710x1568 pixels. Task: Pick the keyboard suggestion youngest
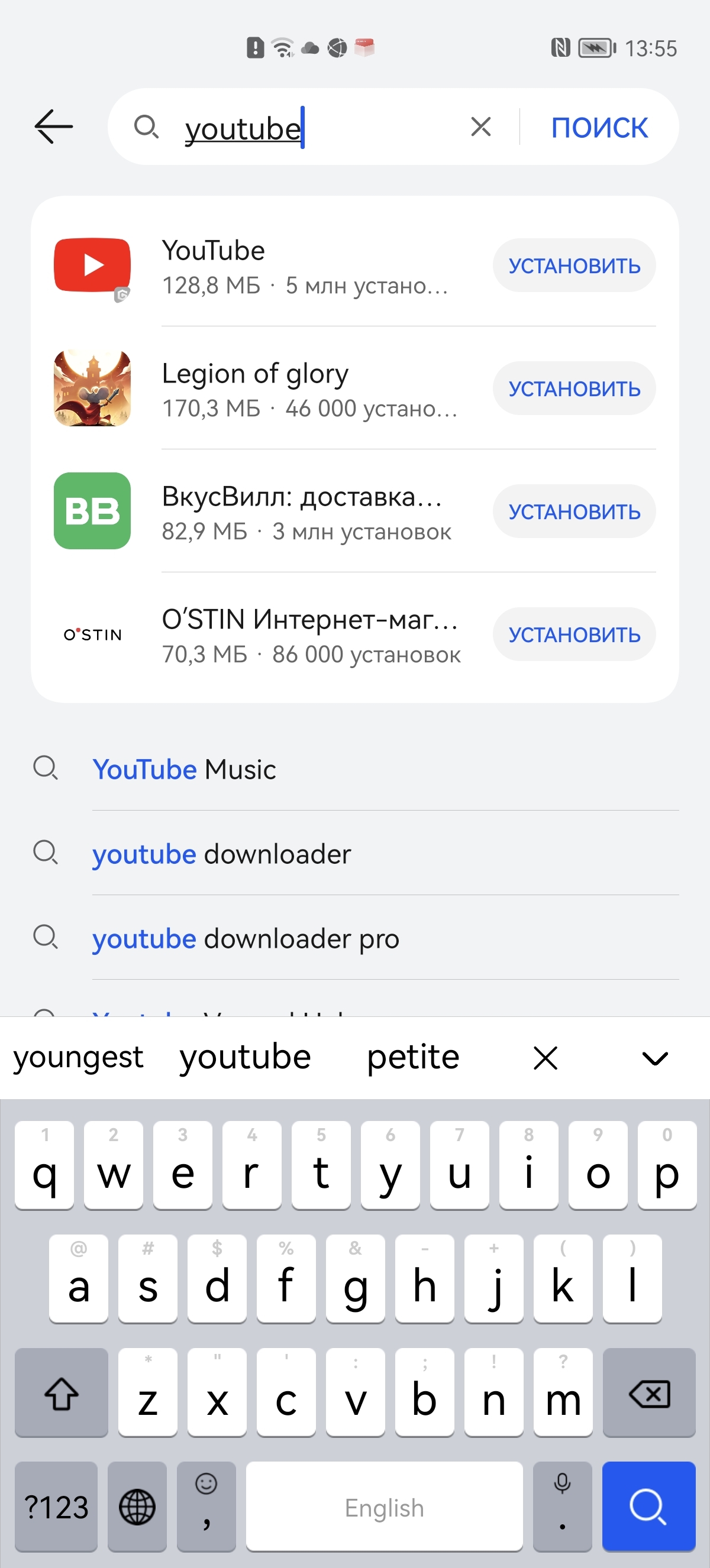(78, 1058)
